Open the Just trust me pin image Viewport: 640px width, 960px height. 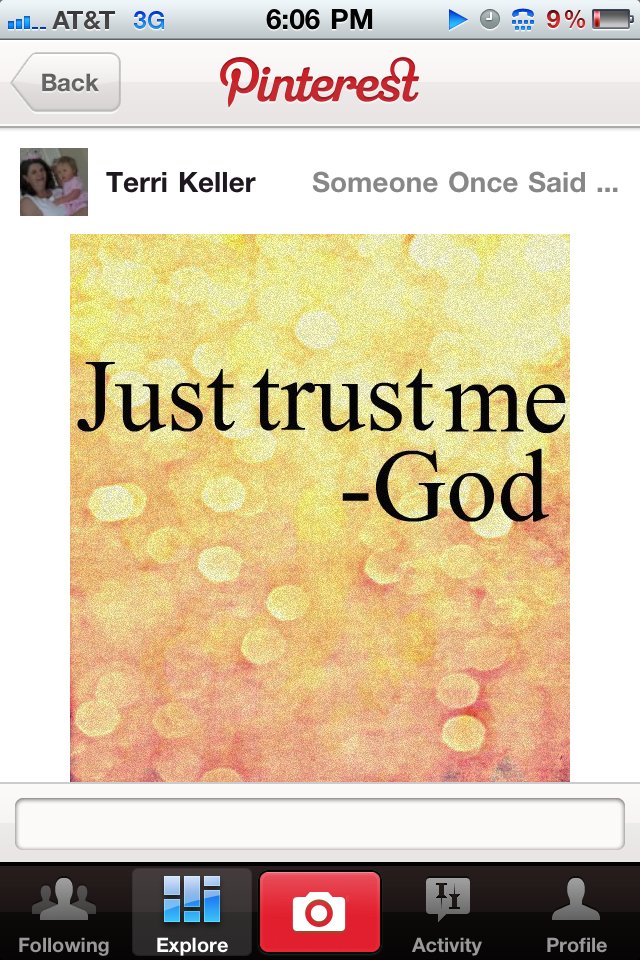(x=320, y=508)
